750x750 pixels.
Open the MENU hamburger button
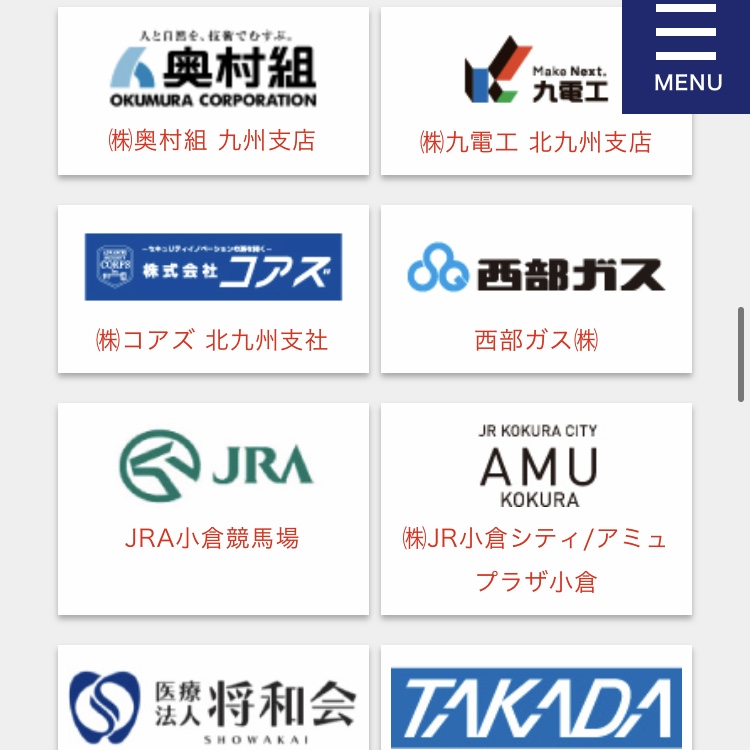click(x=687, y=55)
